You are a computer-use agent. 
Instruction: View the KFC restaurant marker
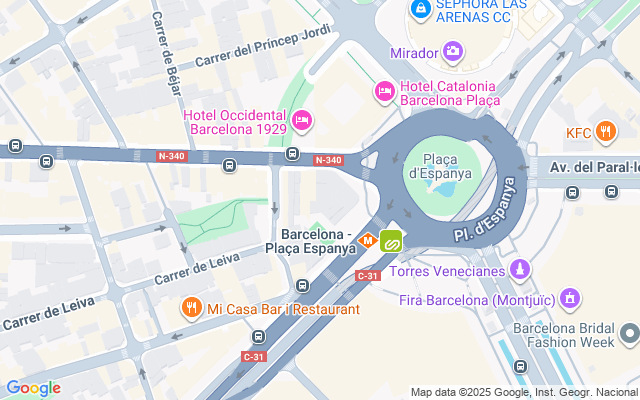click(x=605, y=131)
